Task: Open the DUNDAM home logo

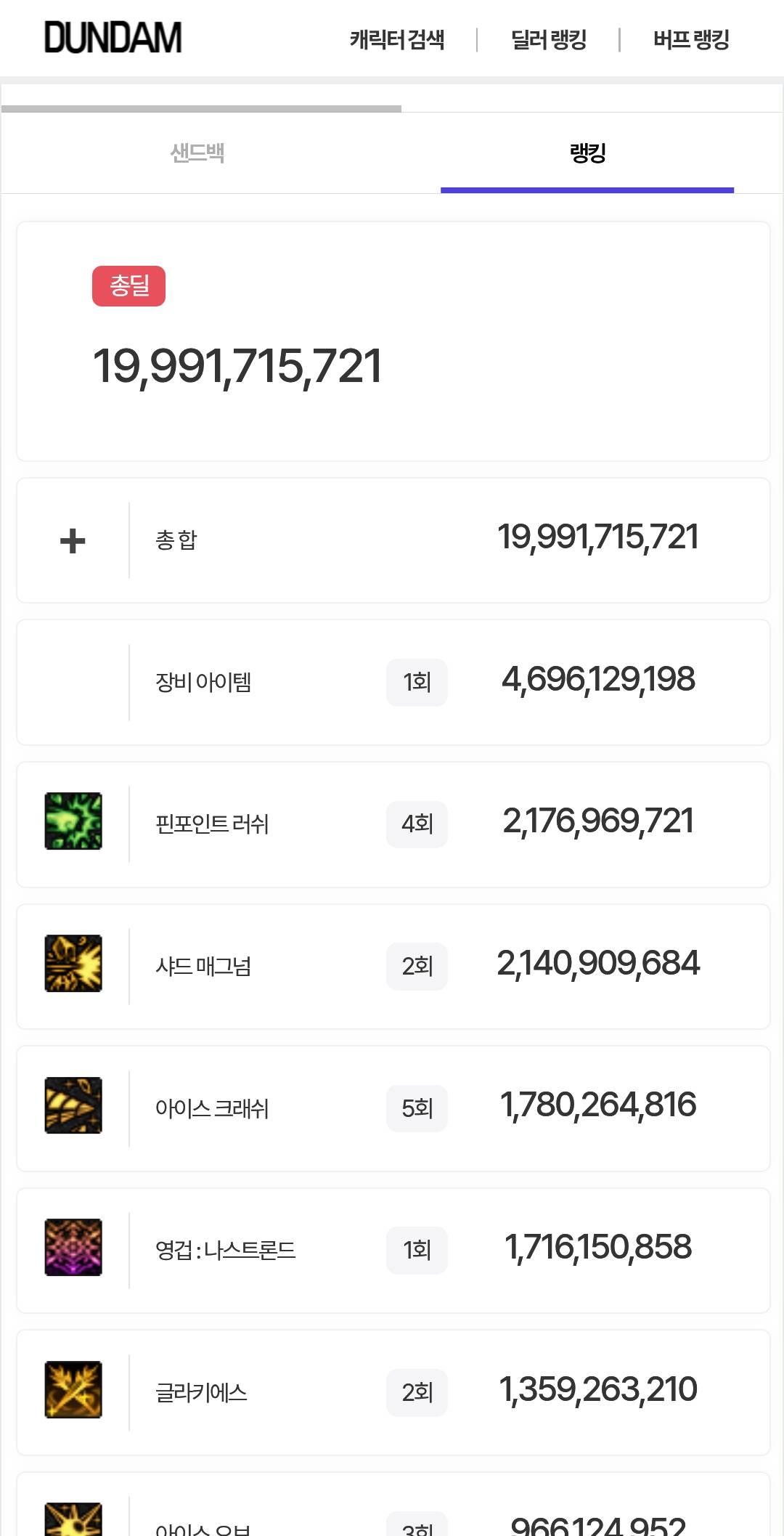Action: 113,38
